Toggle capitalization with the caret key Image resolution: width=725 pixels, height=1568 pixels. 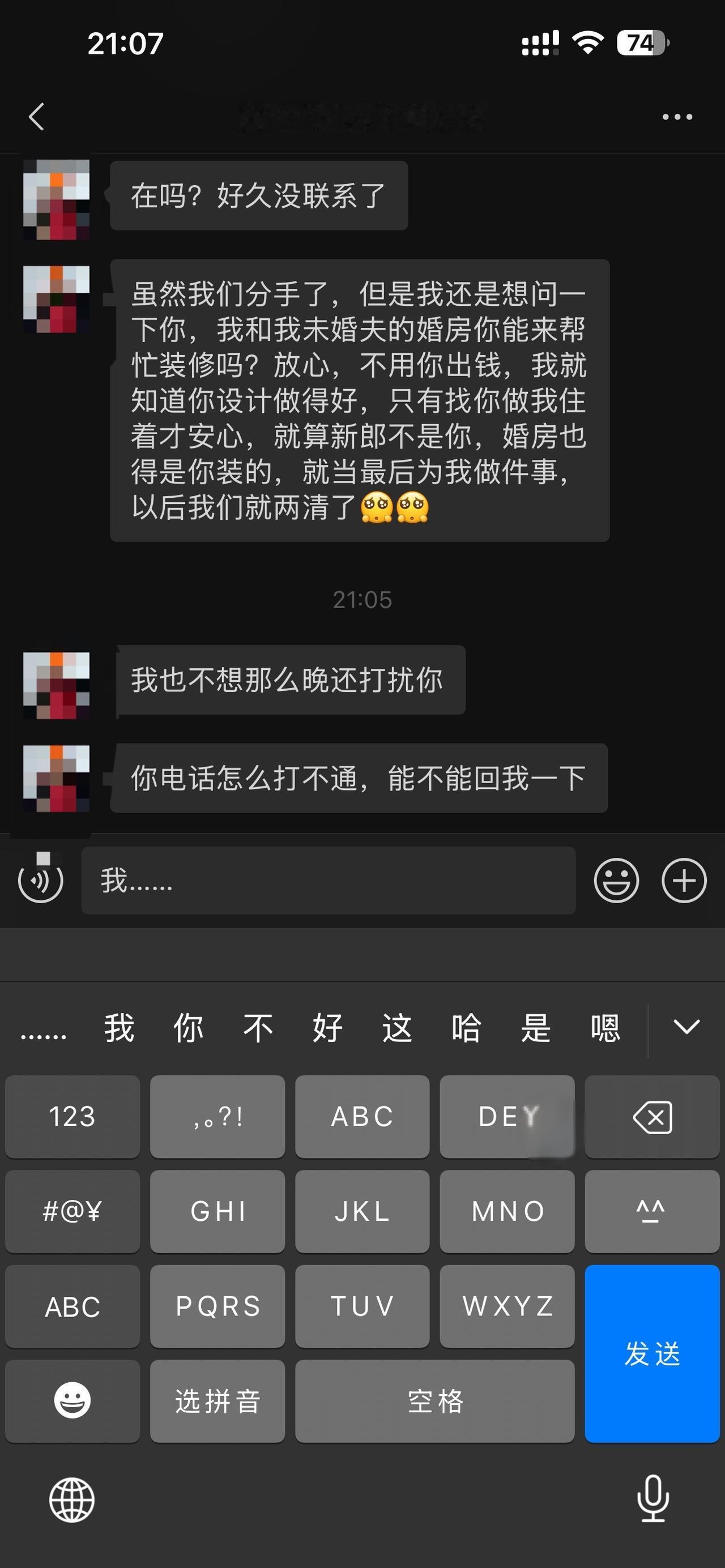(651, 1211)
